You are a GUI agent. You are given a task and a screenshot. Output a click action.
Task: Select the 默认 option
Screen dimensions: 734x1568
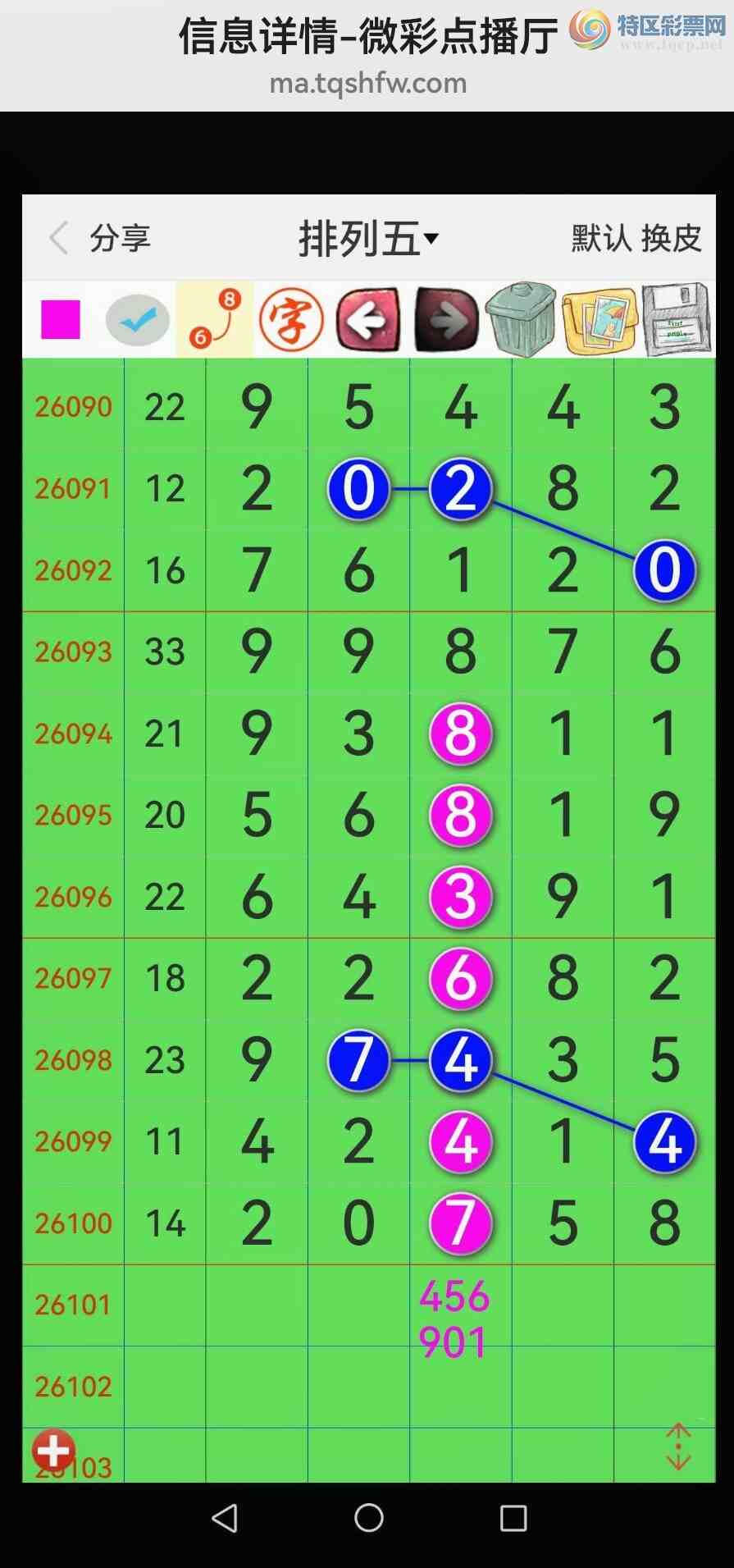point(601,238)
